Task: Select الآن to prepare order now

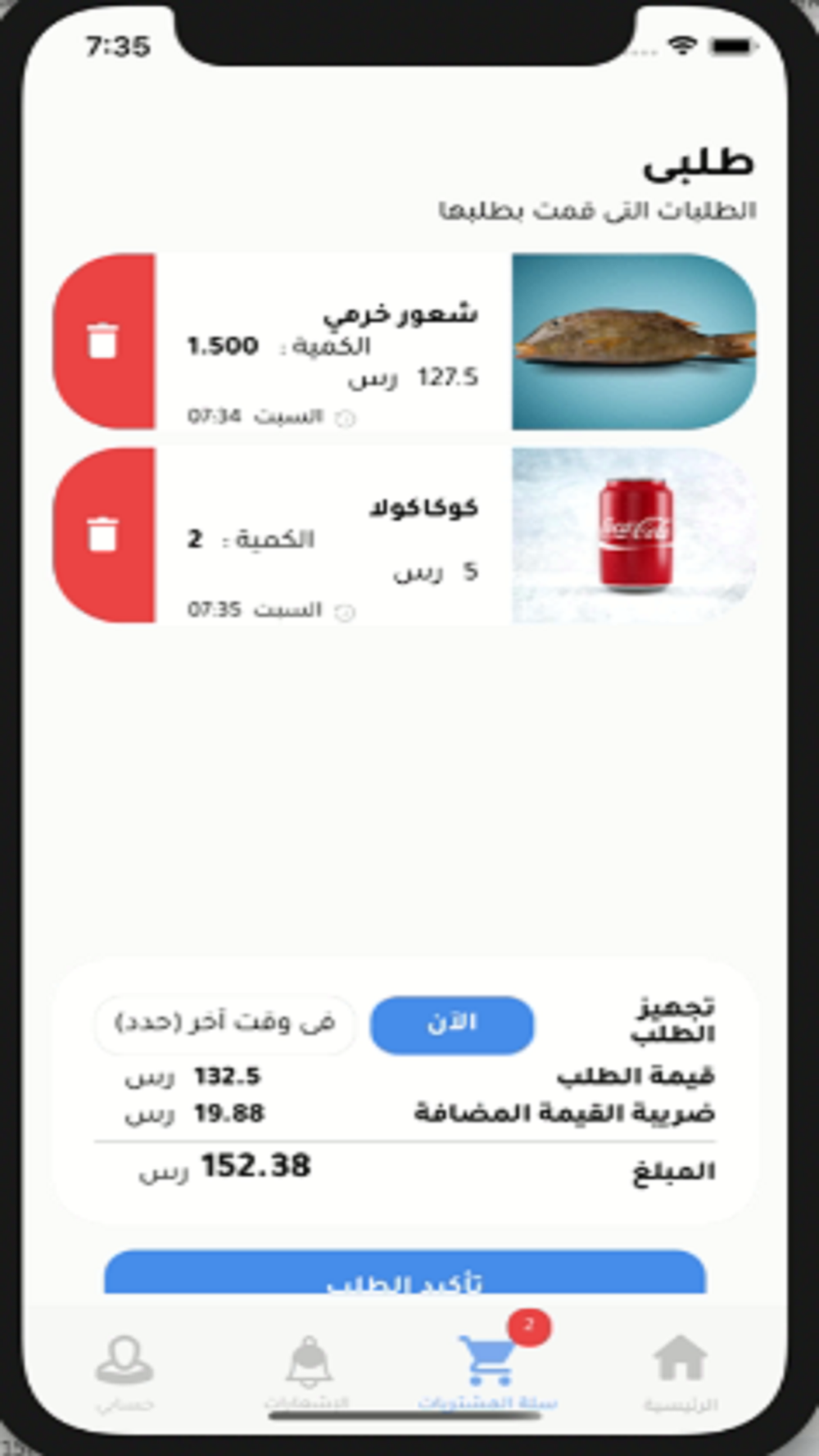Action: [452, 1024]
